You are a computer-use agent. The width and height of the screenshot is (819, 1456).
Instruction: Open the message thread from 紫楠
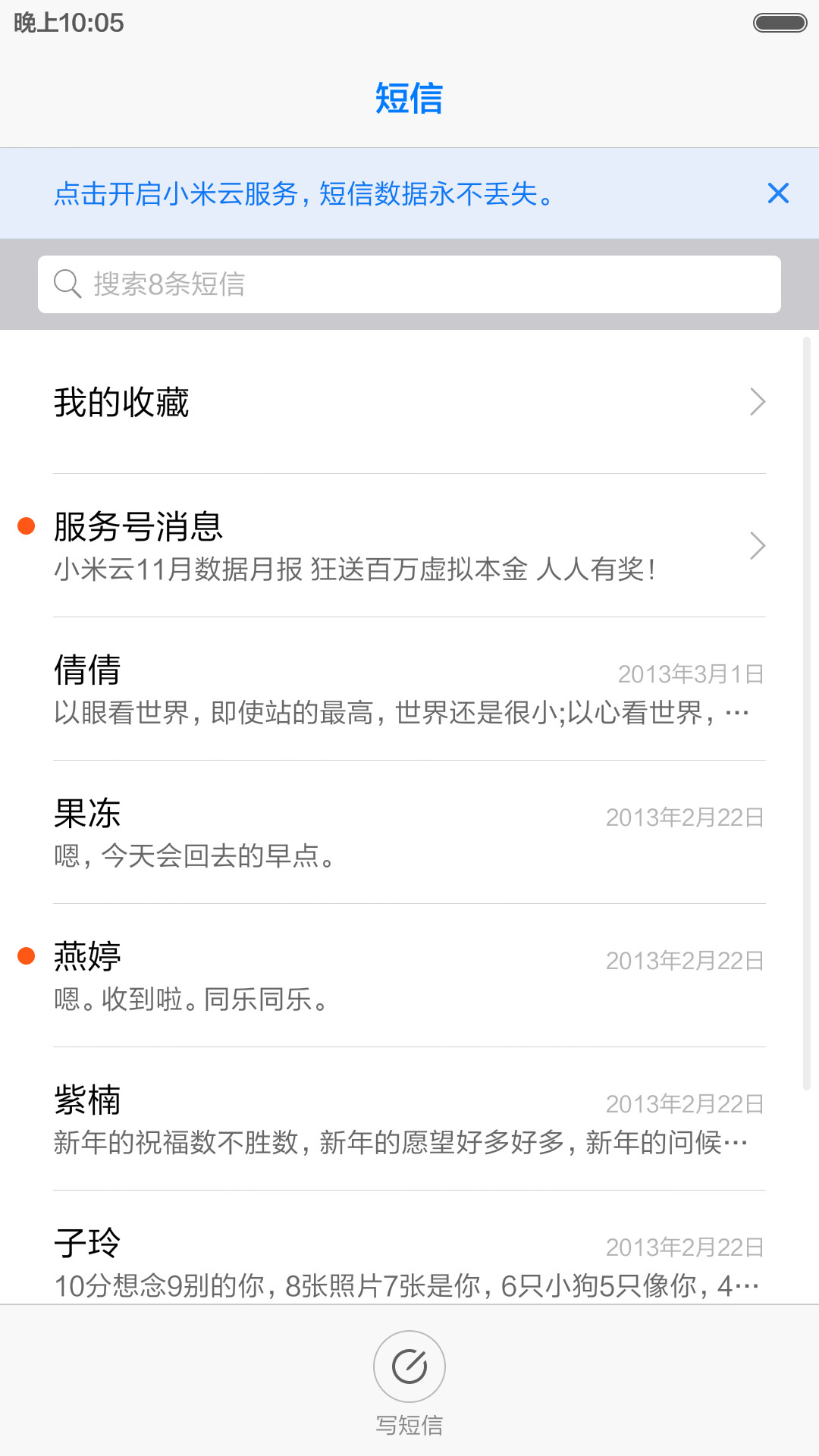click(409, 1119)
